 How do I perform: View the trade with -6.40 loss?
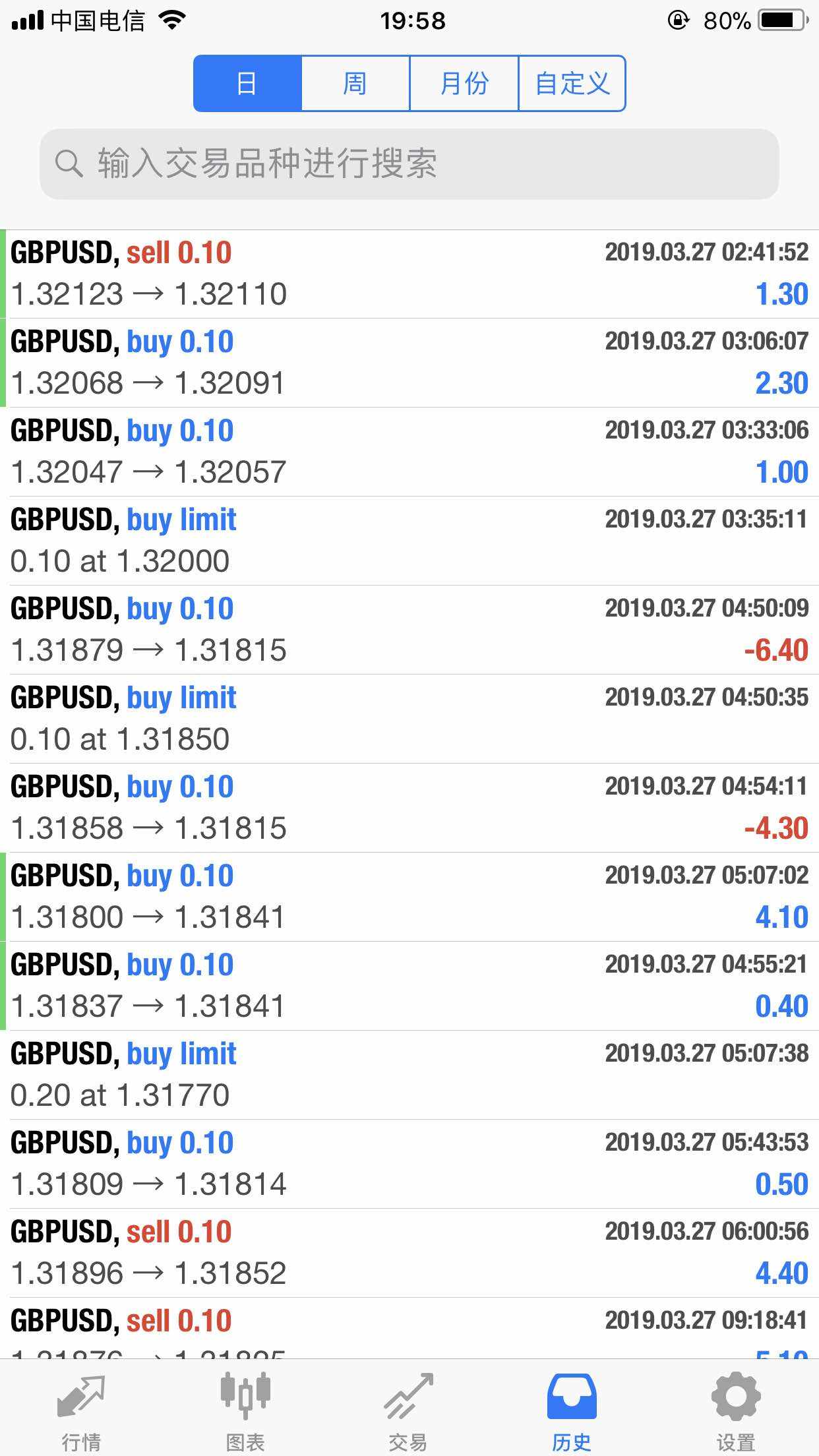coord(409,630)
